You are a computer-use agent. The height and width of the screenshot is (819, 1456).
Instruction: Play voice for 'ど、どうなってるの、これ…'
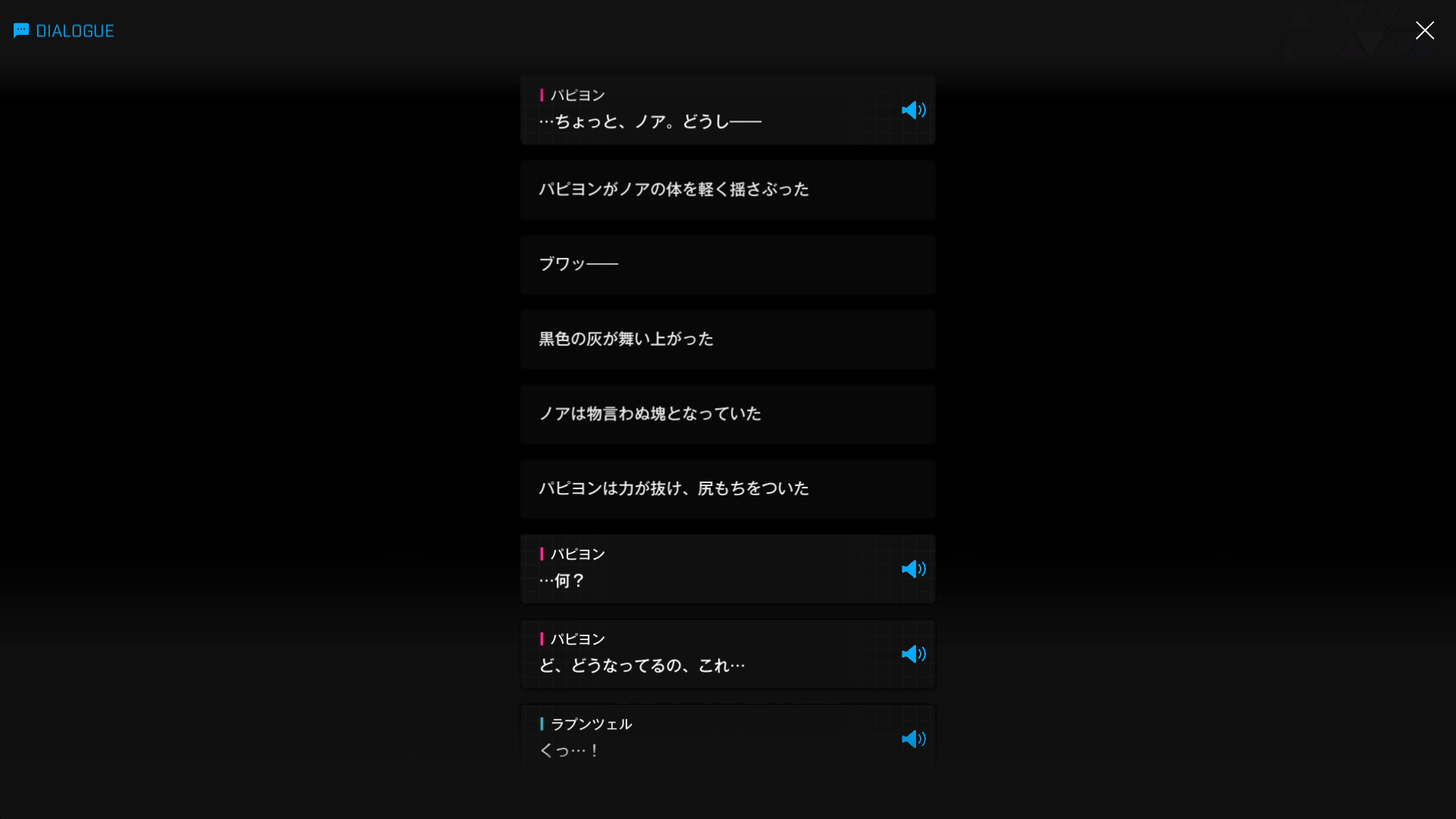pos(913,654)
